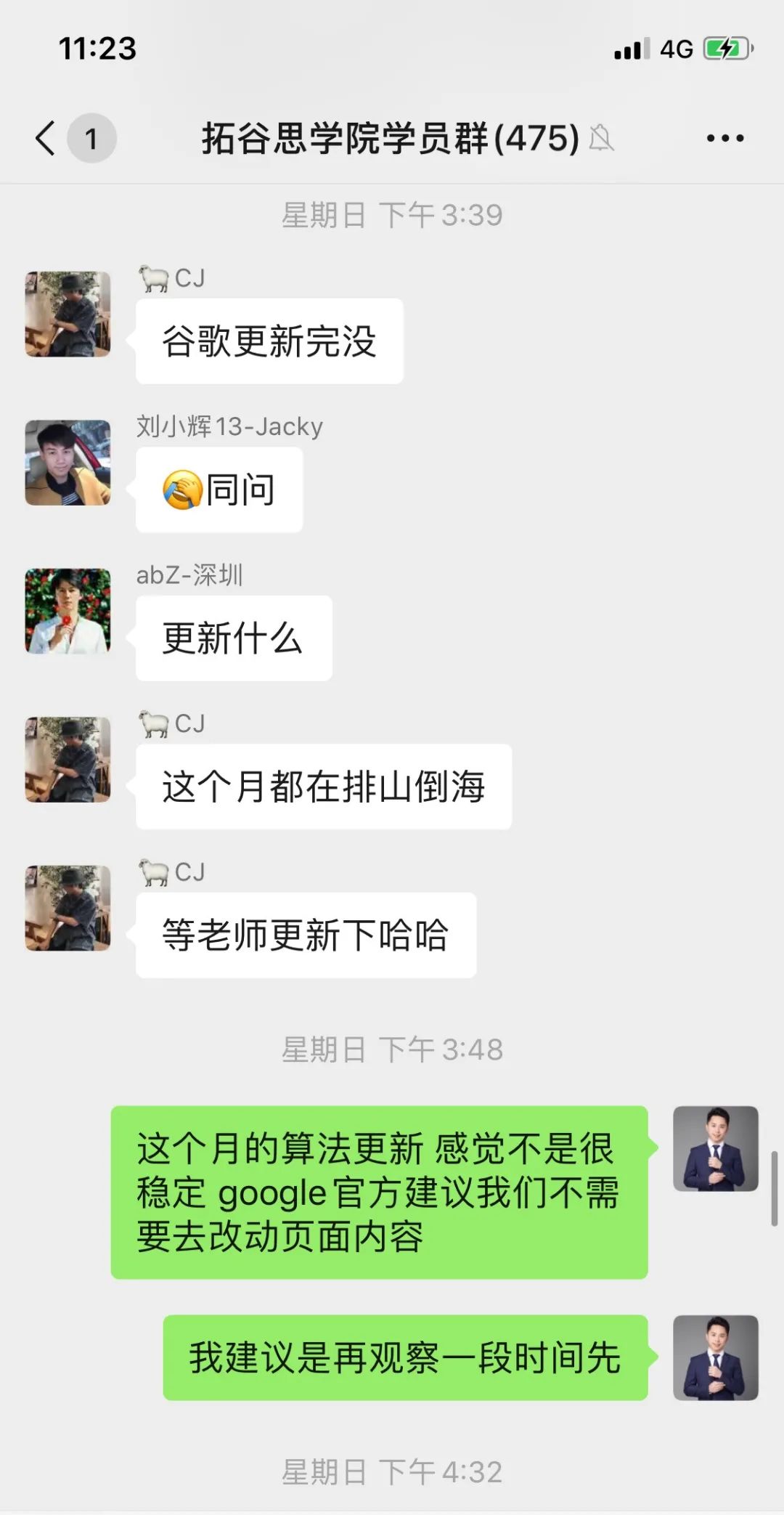
Task: Click the cellular signal bars icon
Action: pyautogui.click(x=629, y=47)
